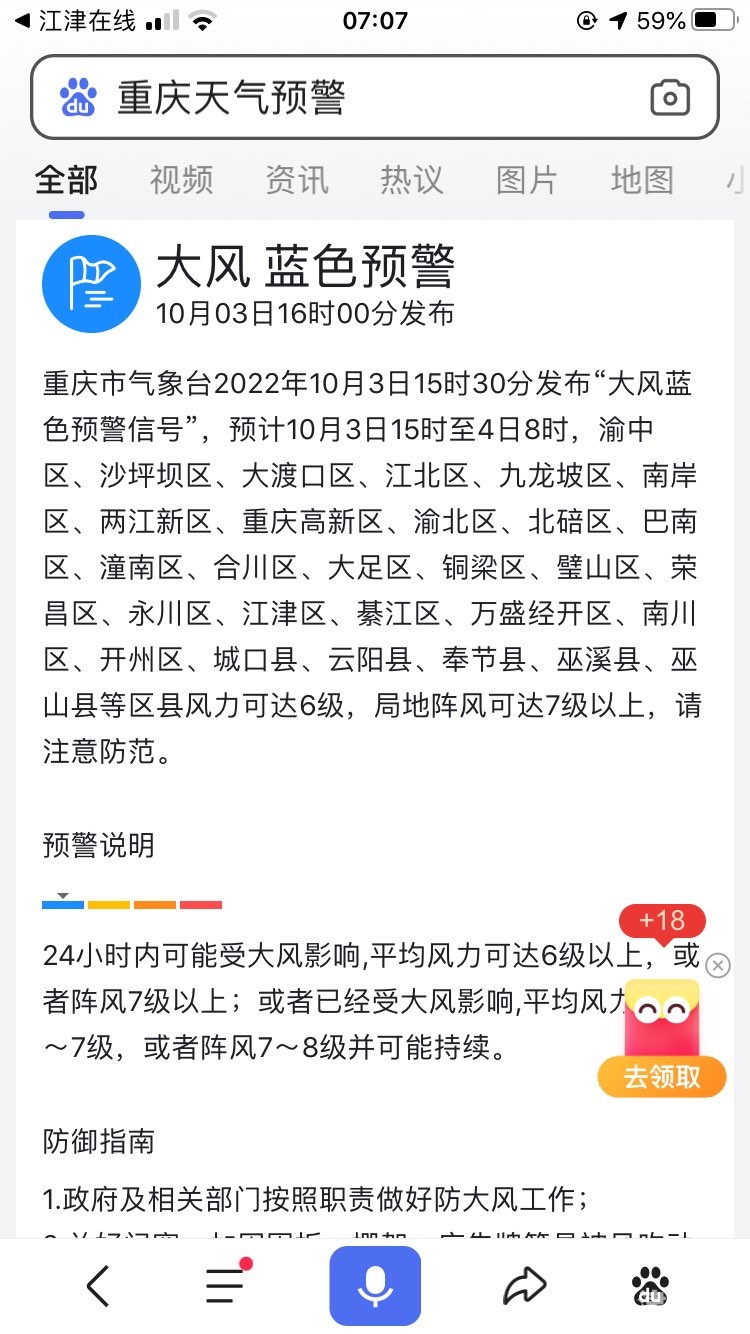Return to 江津在线 app via status bar
The height and width of the screenshot is (1334, 750).
click(75, 21)
